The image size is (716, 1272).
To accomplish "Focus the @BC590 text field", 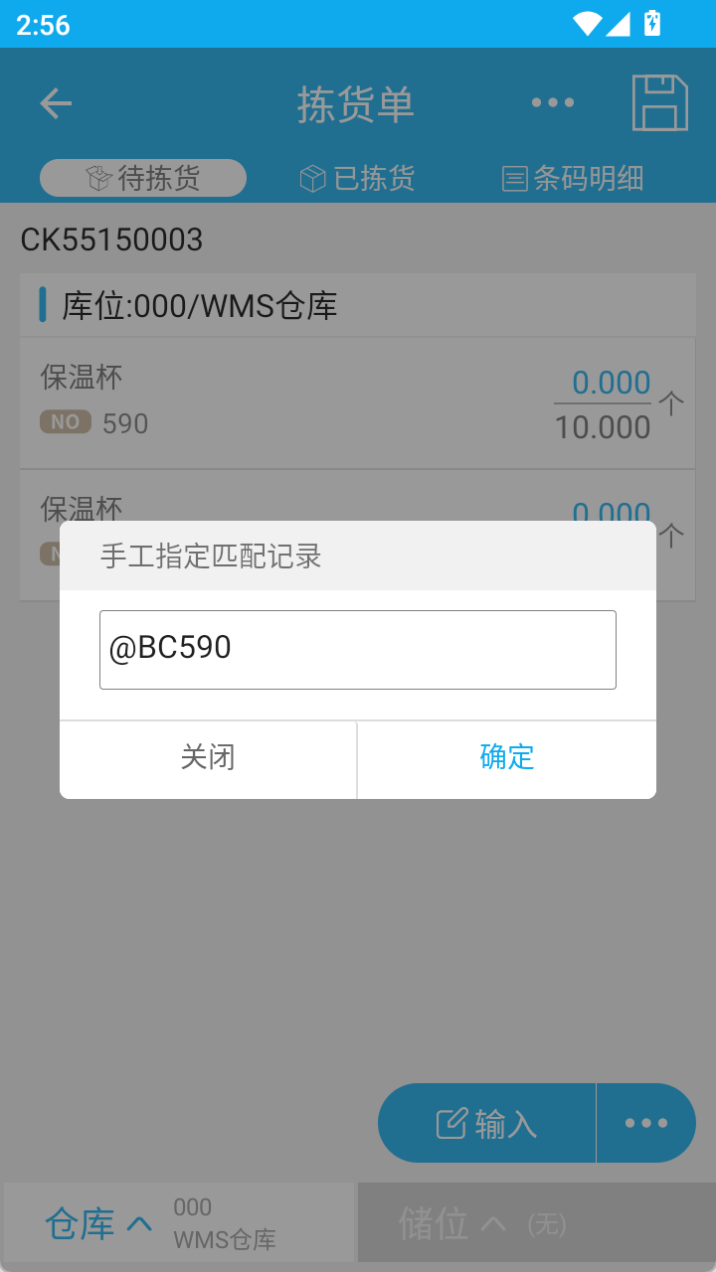I will click(x=358, y=650).
